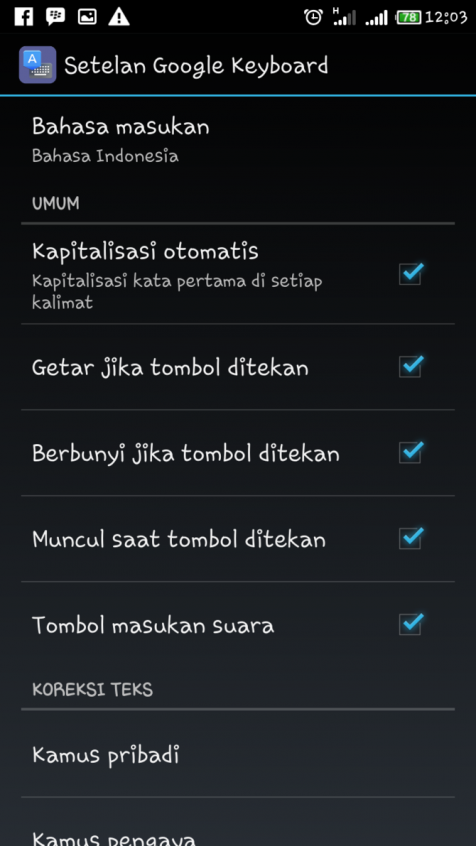Open Kamus pribadi
476x846 pixels.
tap(238, 754)
